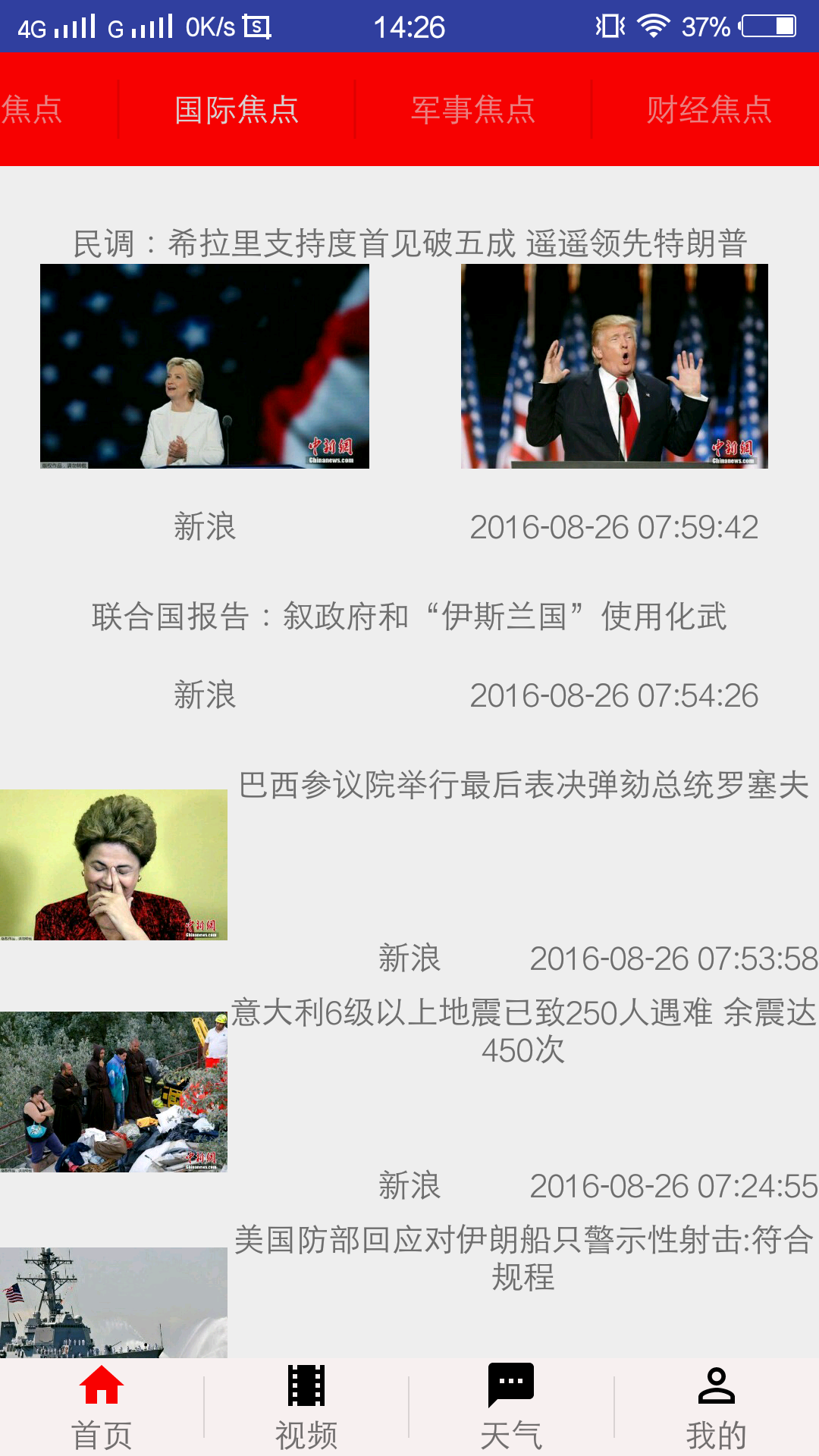
Task: Go to the 我的 profile tab
Action: pos(716,1407)
